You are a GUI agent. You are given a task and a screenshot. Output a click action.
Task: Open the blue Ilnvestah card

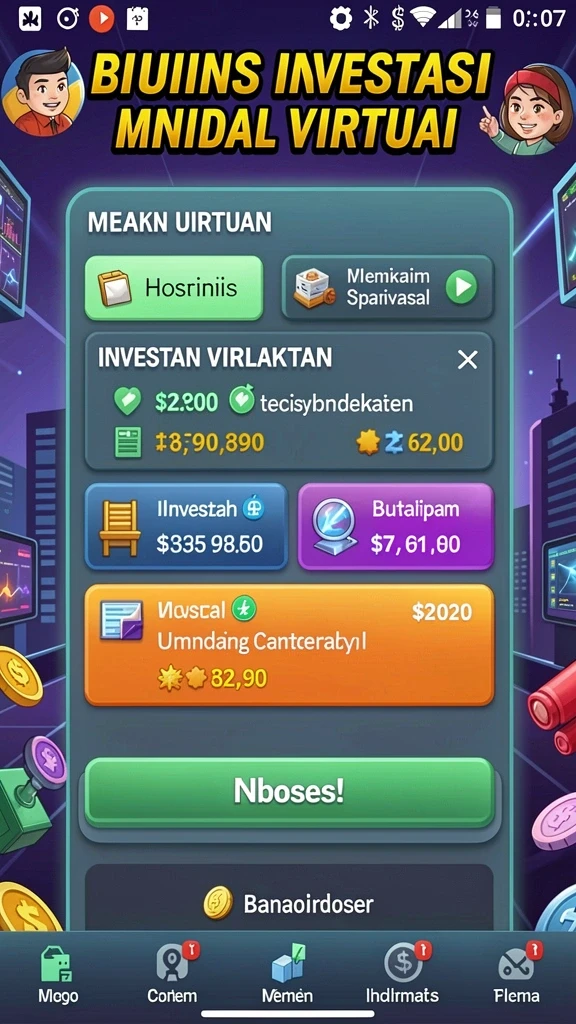(x=186, y=526)
